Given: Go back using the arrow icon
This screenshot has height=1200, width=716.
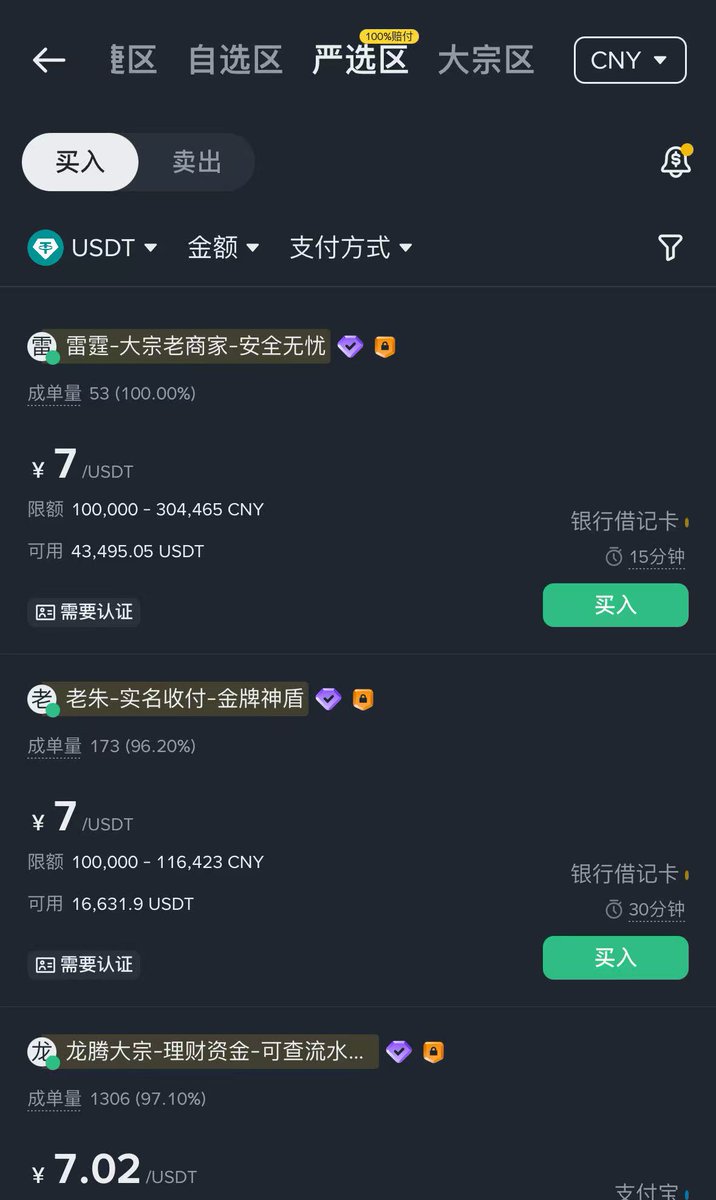Looking at the screenshot, I should point(48,60).
